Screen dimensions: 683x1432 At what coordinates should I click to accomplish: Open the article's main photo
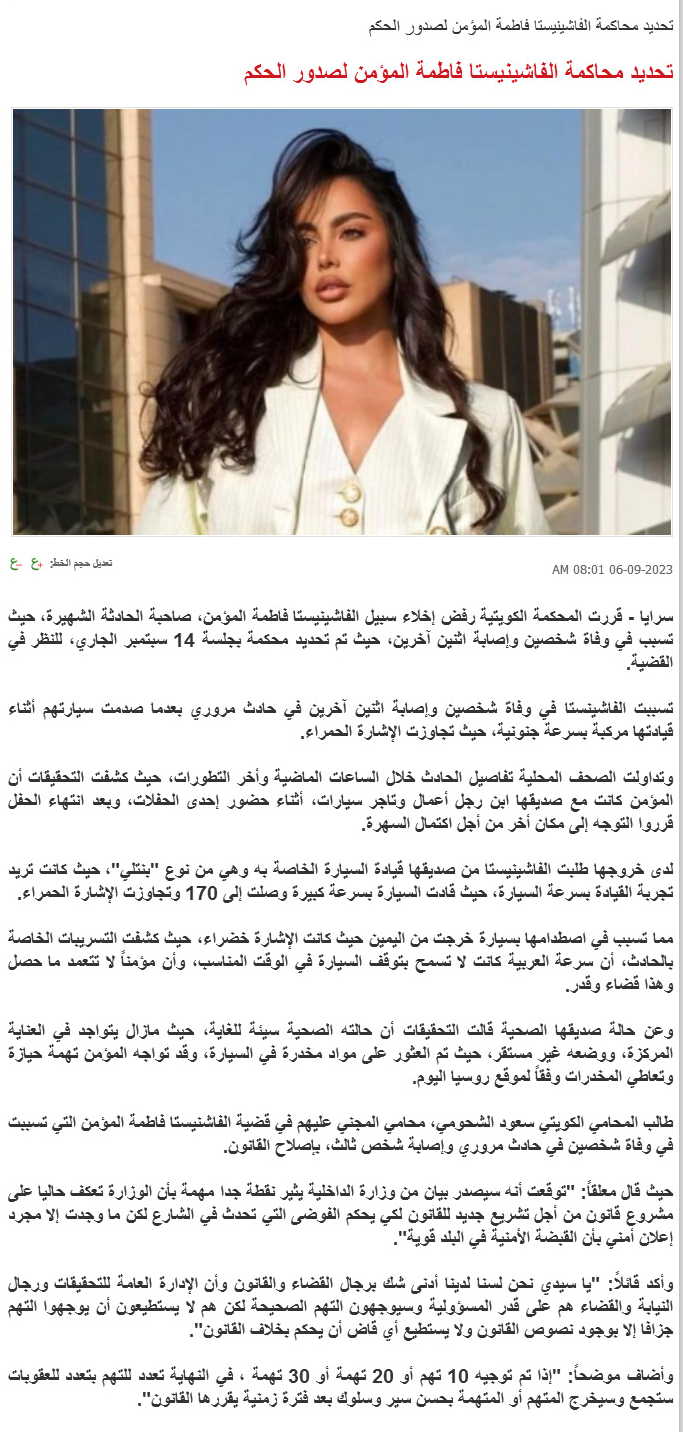coord(342,322)
